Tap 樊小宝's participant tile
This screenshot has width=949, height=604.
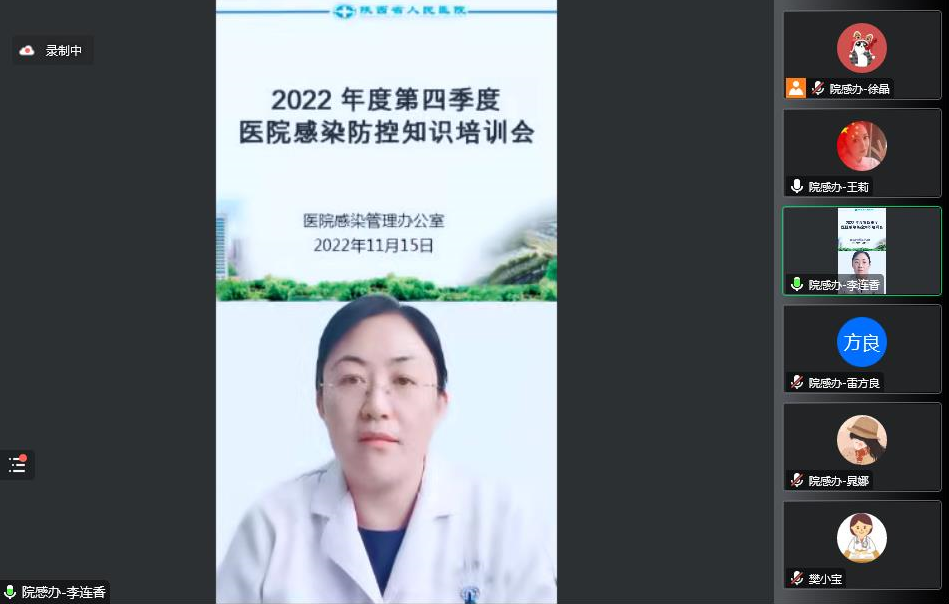point(861,544)
